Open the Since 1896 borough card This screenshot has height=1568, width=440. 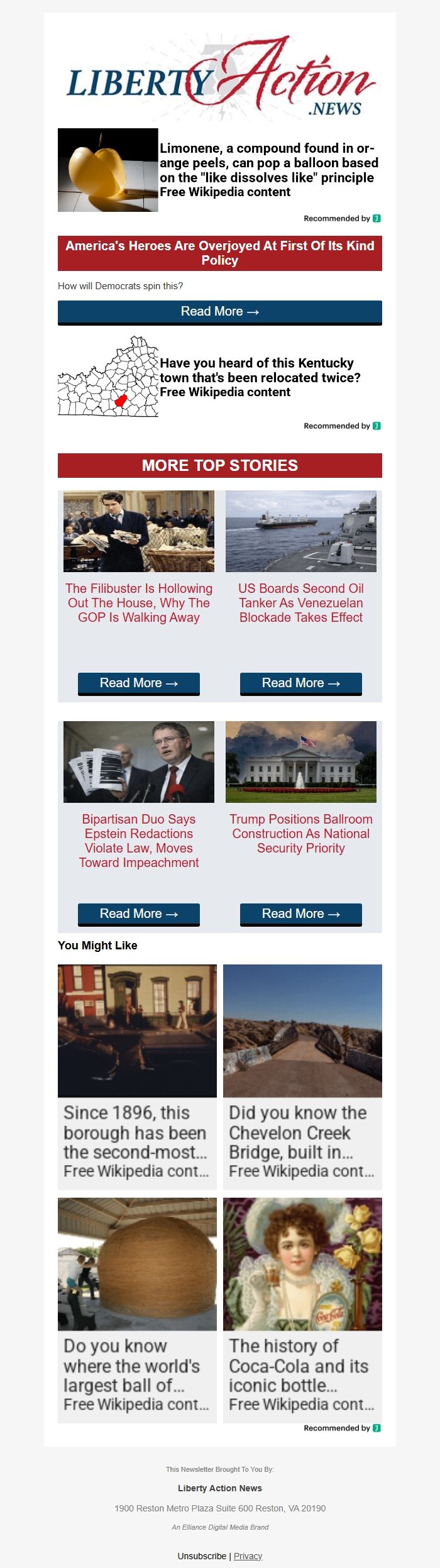pos(137,1075)
